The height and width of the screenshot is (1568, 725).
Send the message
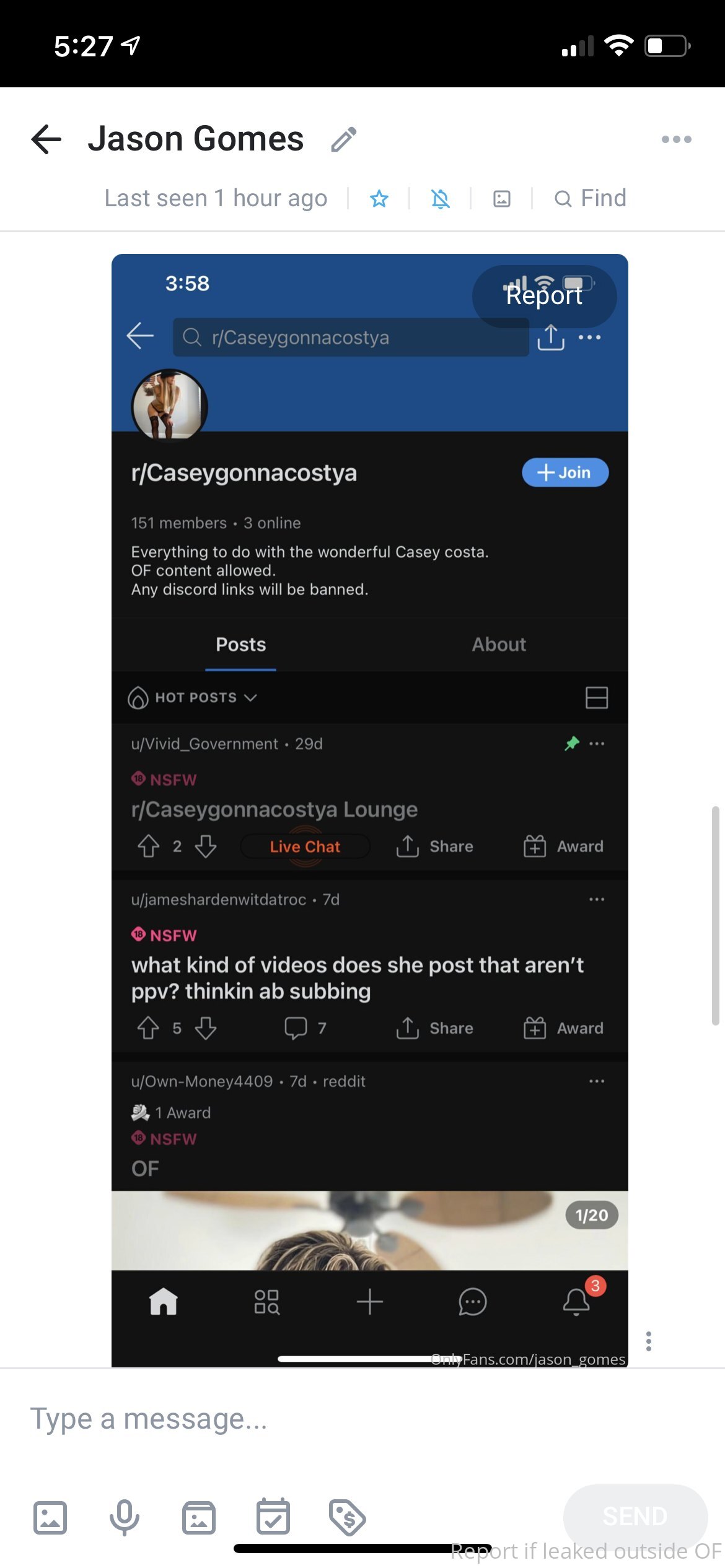coord(635,1516)
